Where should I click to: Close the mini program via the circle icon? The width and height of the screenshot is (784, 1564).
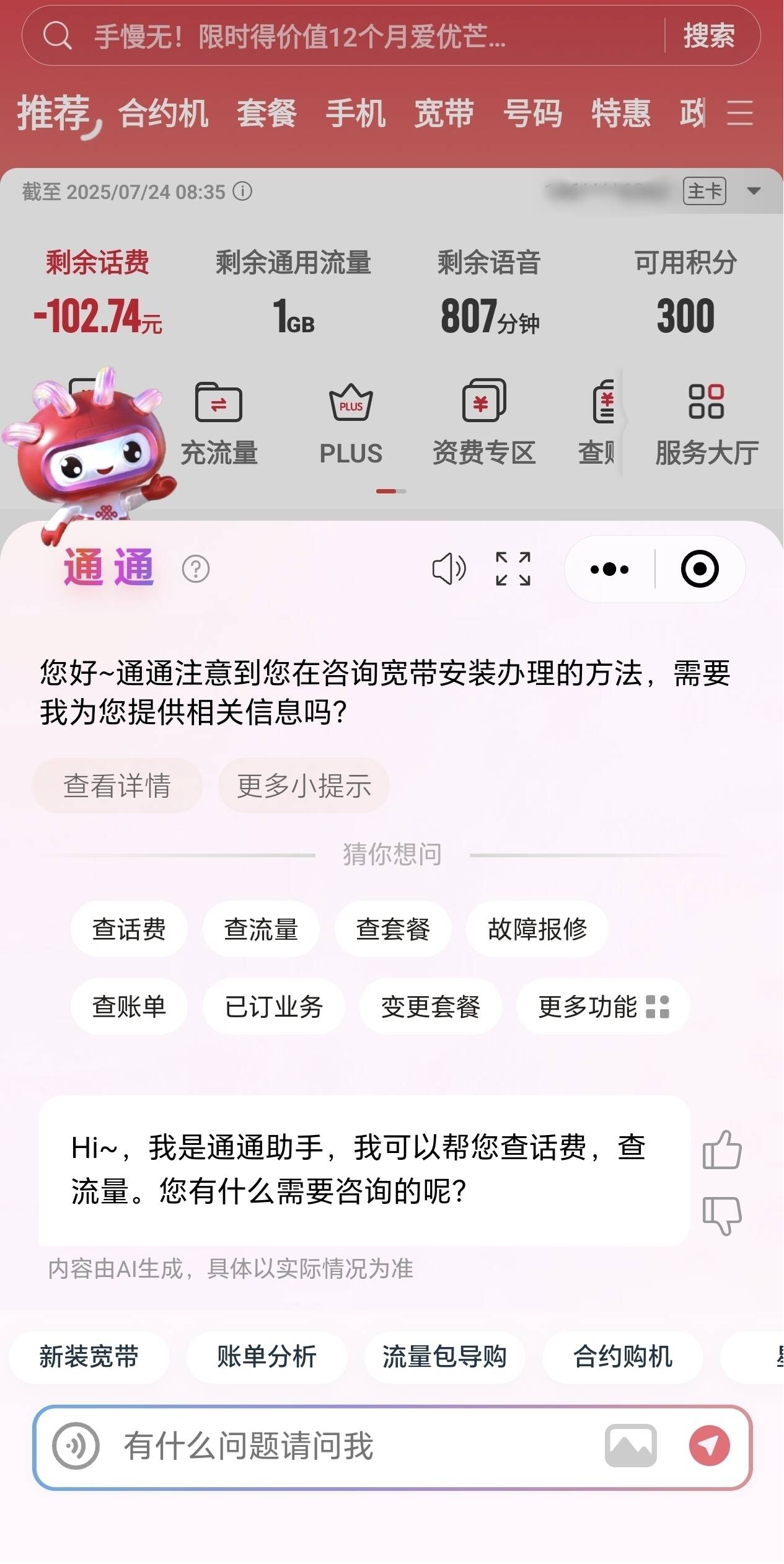tap(700, 569)
